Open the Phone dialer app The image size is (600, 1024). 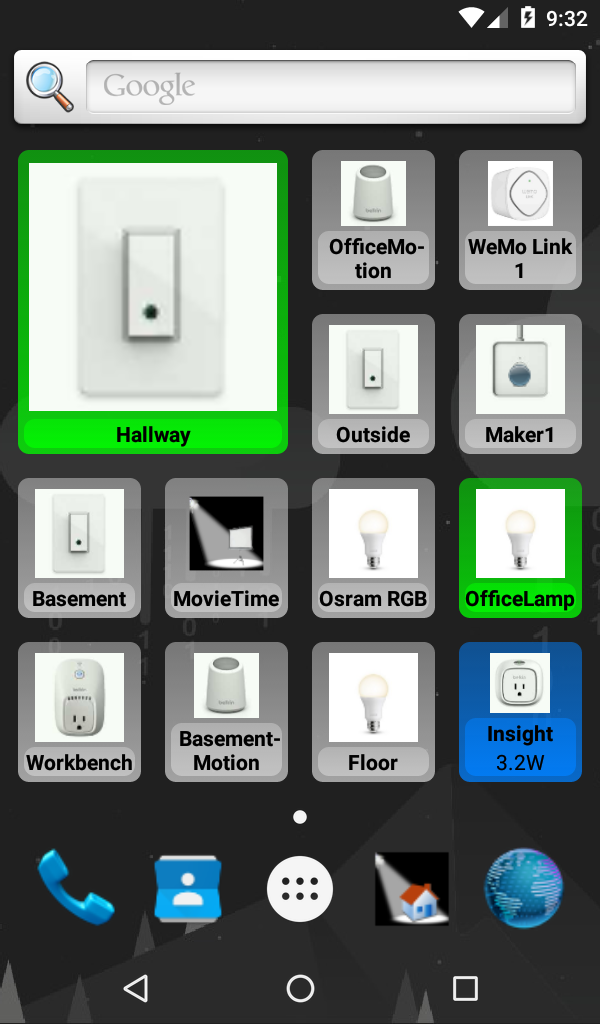(x=75, y=887)
